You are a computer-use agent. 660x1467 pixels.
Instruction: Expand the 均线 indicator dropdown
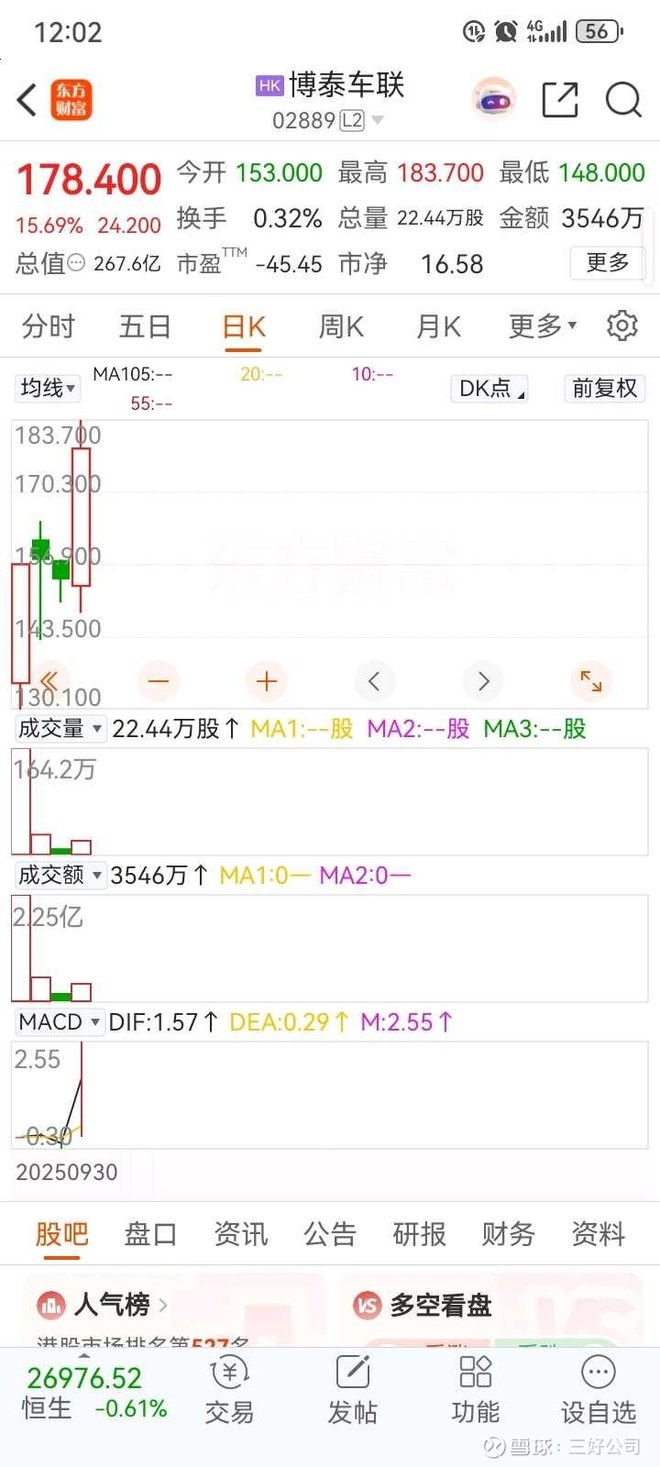click(48, 388)
